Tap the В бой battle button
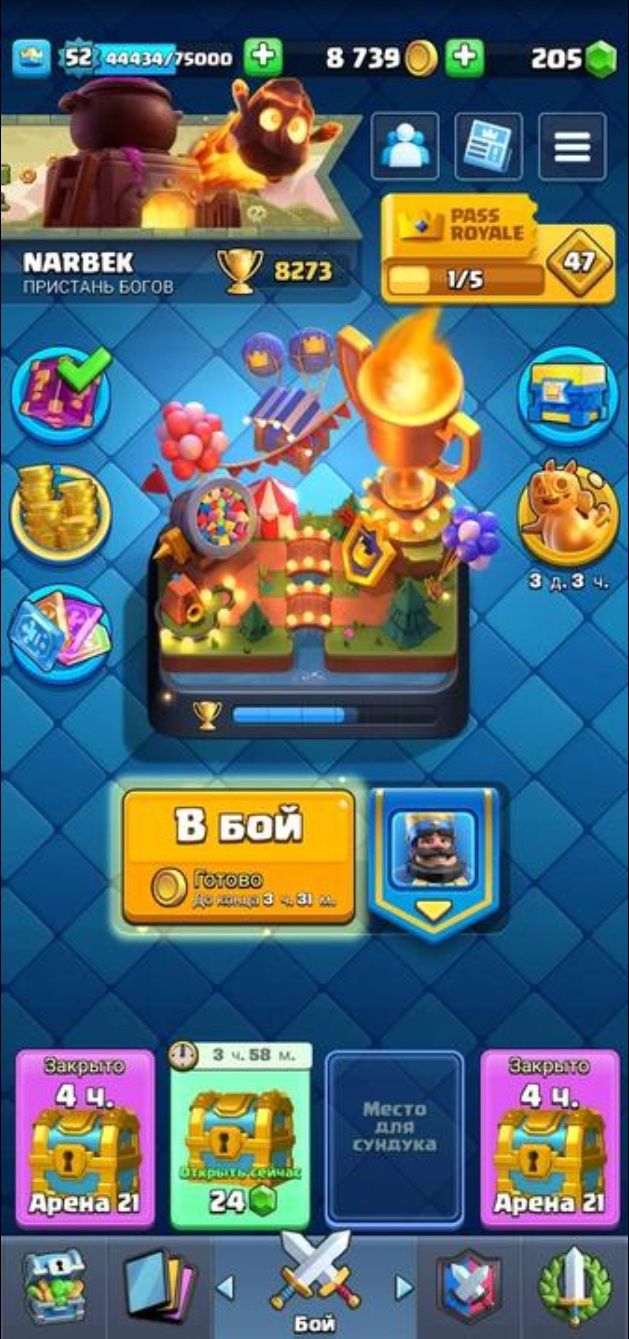This screenshot has width=629, height=1339. [239, 855]
